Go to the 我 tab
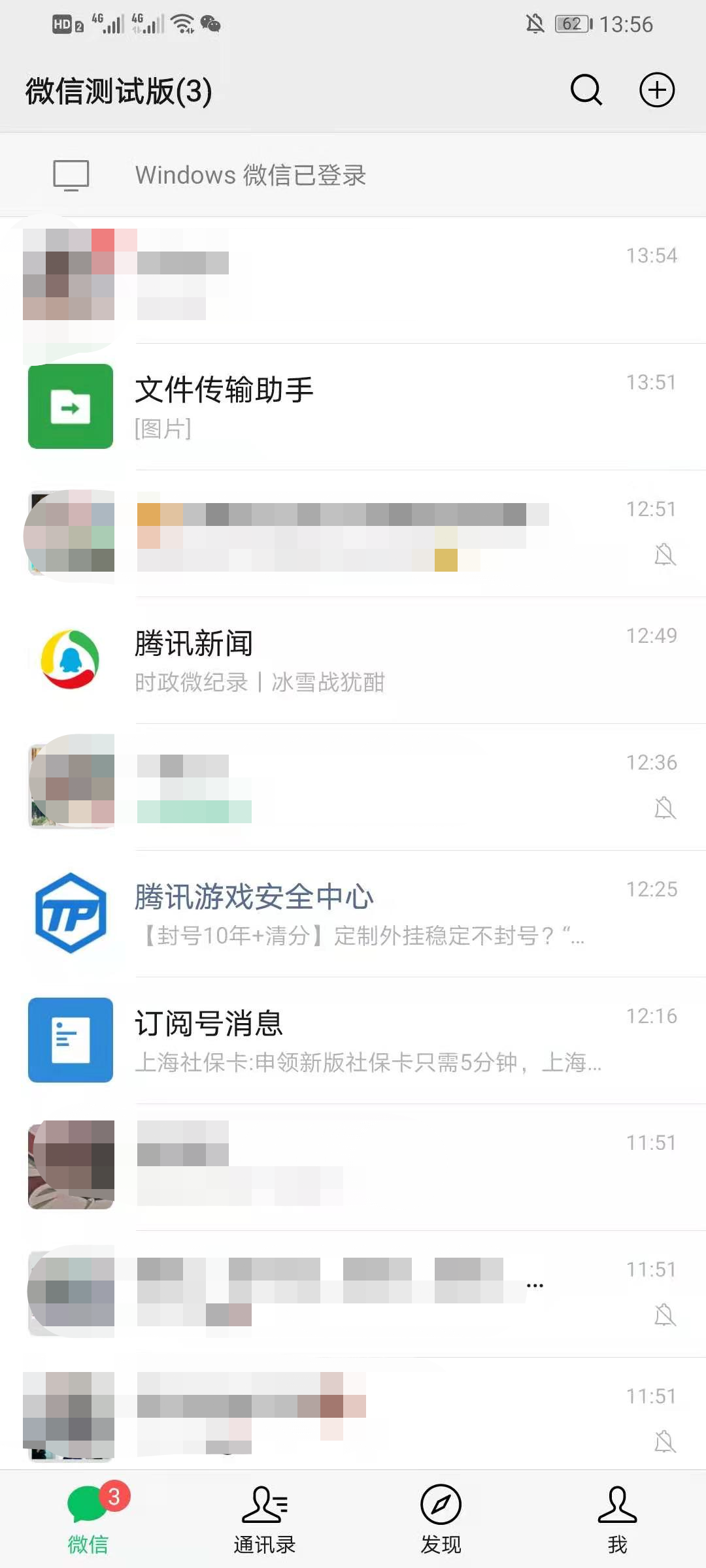This screenshot has width=706, height=1568. click(617, 1519)
